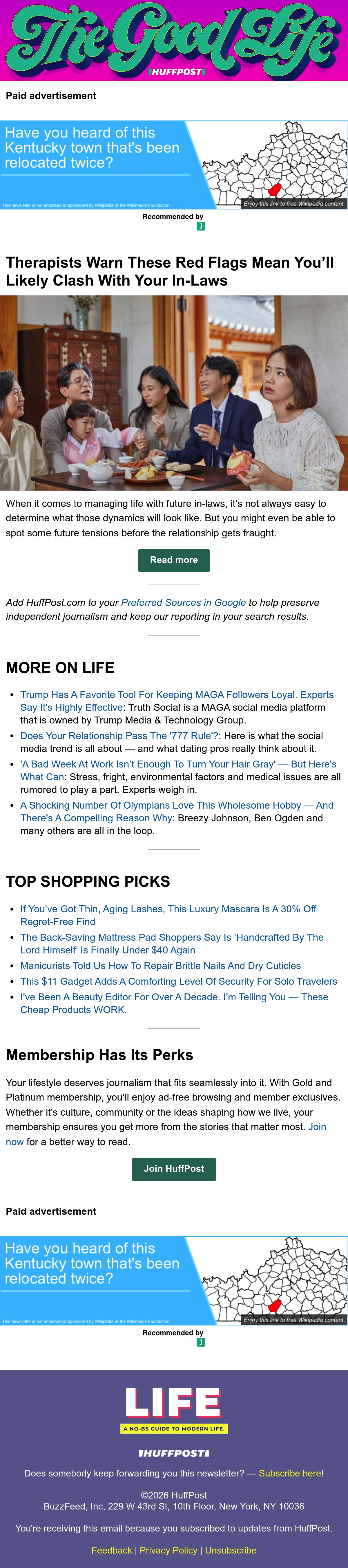Open the in-laws article photo
This screenshot has height=1568, width=348.
174,393
